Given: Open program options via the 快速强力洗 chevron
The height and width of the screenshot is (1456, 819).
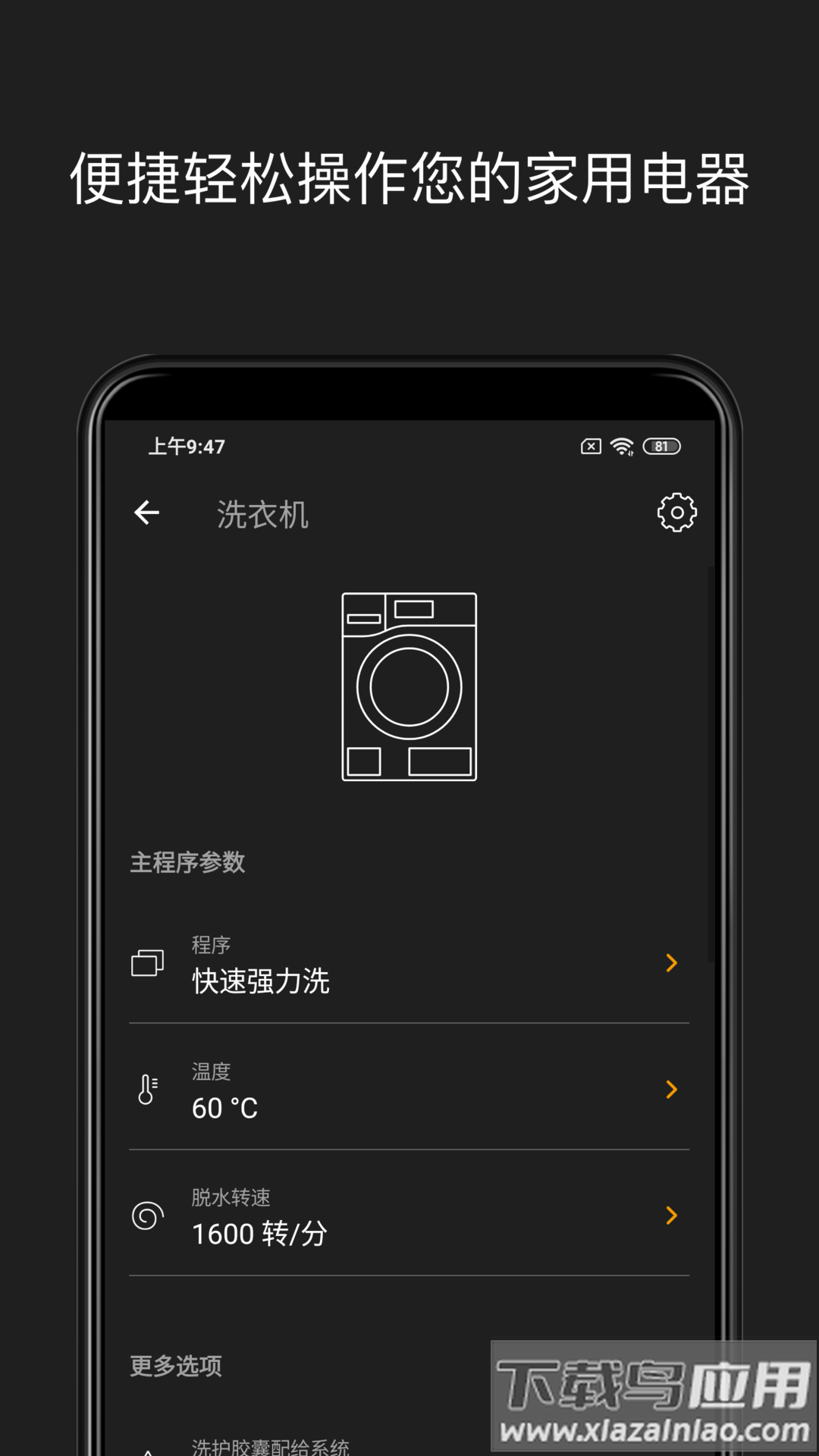Looking at the screenshot, I should pyautogui.click(x=670, y=963).
